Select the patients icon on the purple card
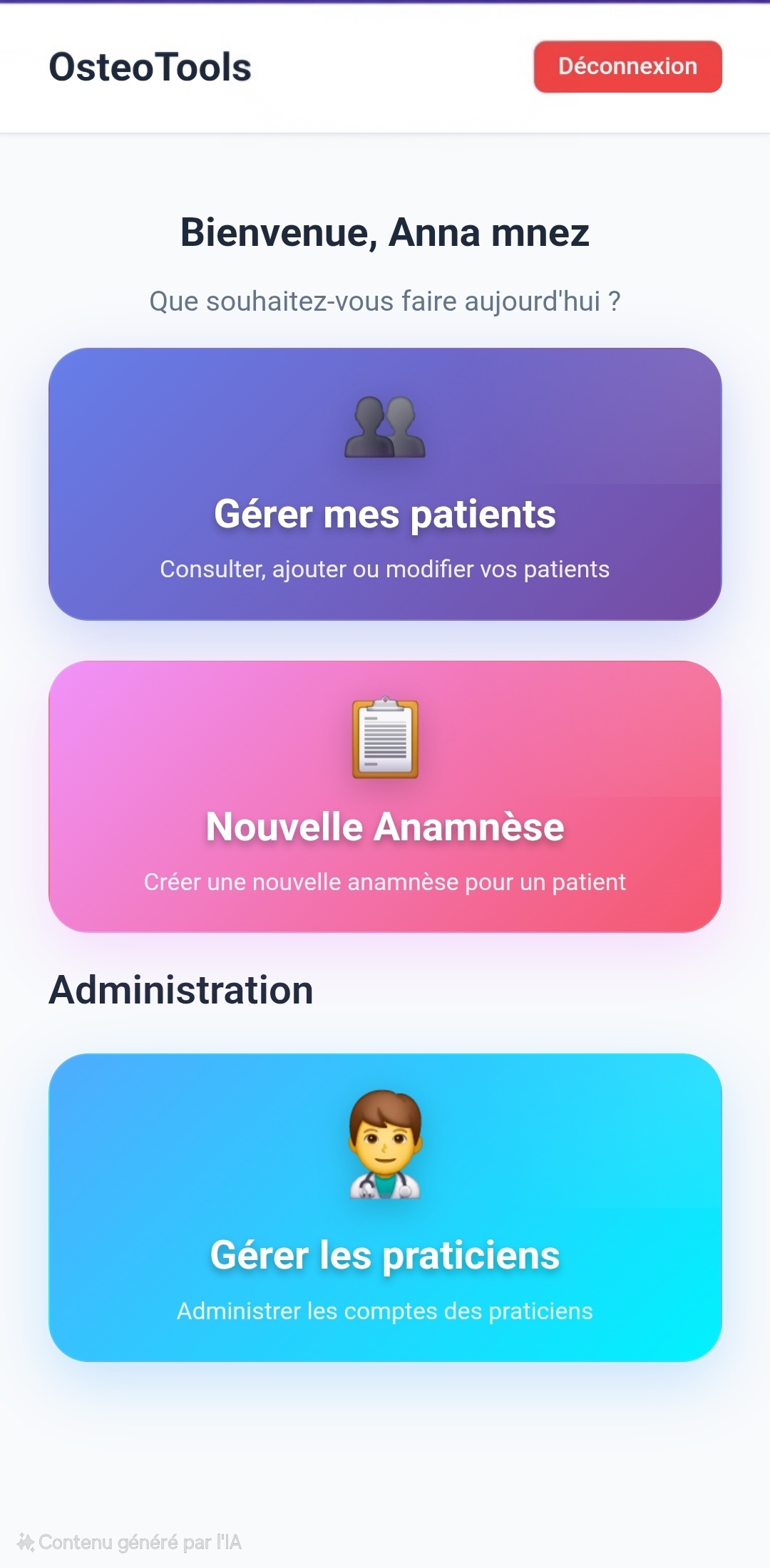The height and width of the screenshot is (1568, 770). click(385, 428)
